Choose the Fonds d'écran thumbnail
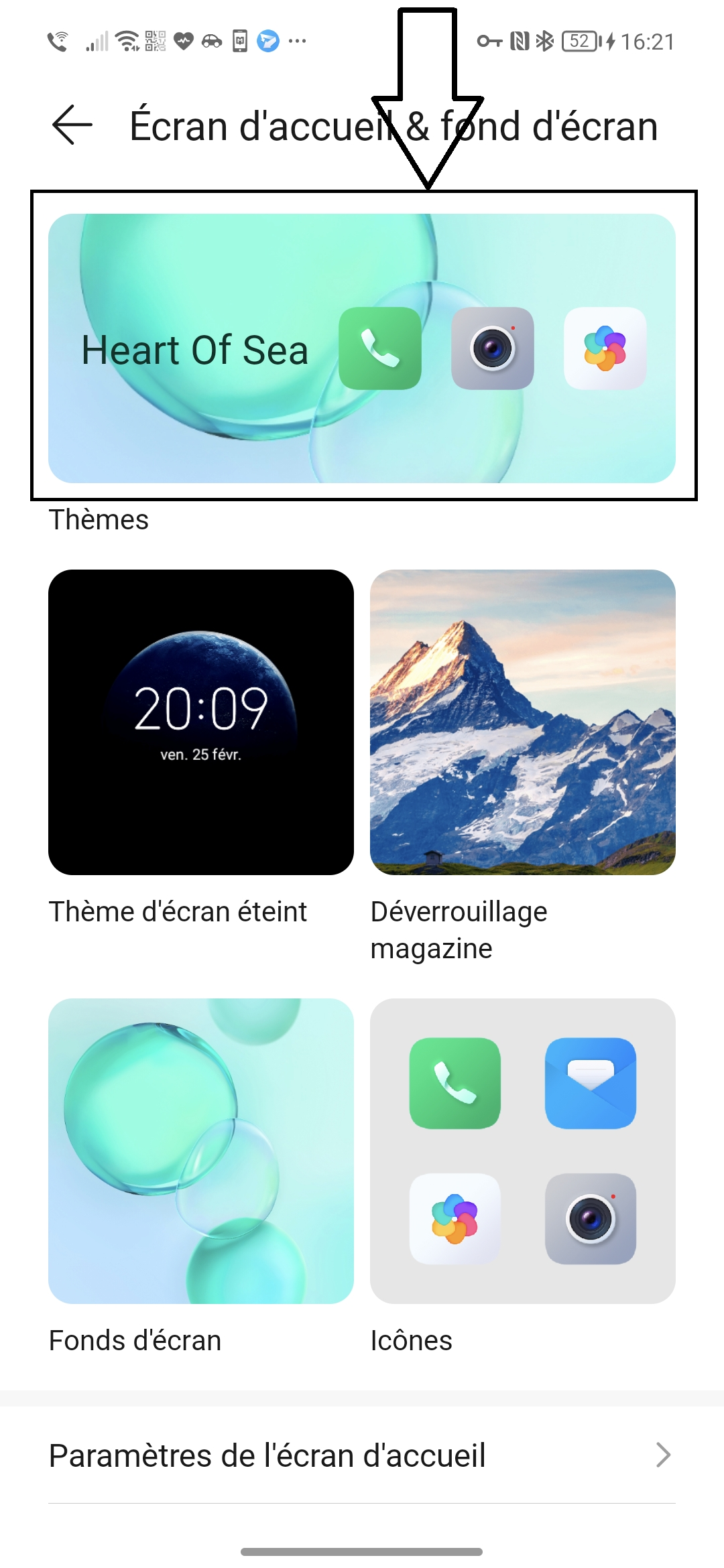 click(x=200, y=1149)
